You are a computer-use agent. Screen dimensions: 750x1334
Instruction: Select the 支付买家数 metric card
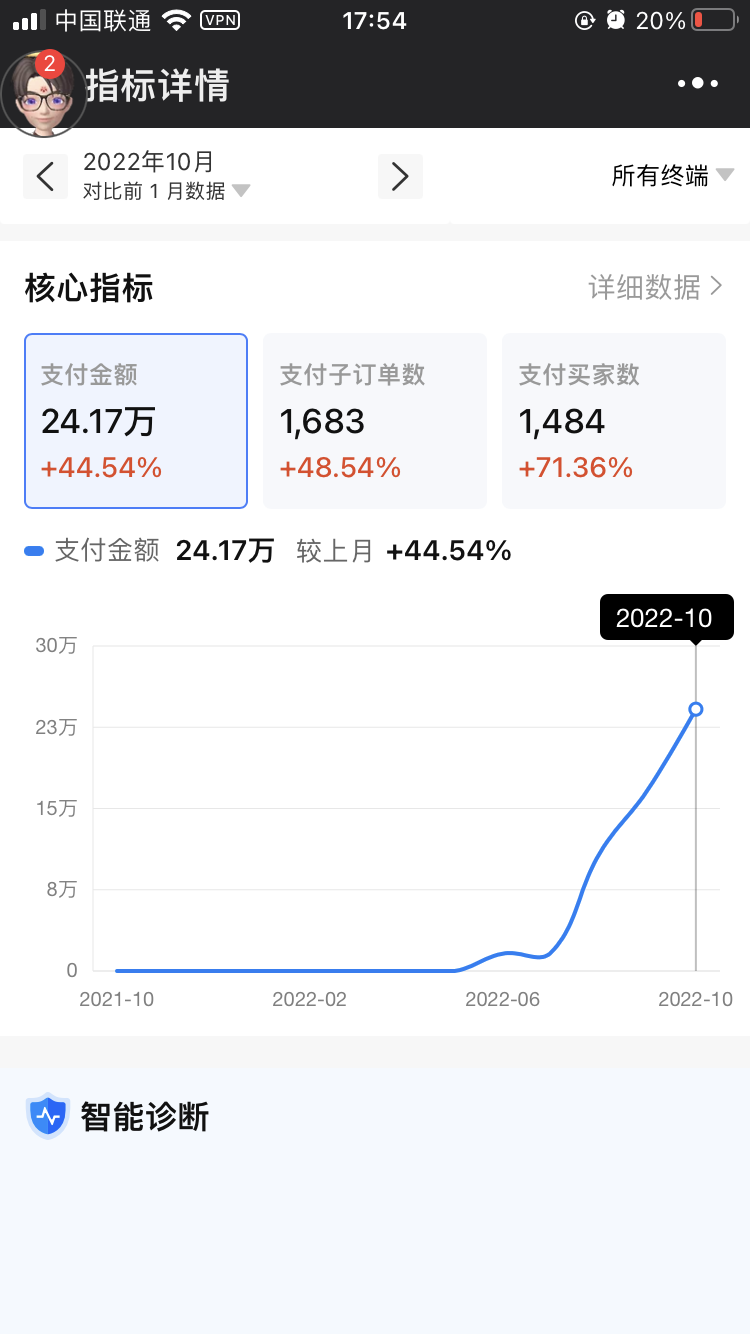(614, 421)
